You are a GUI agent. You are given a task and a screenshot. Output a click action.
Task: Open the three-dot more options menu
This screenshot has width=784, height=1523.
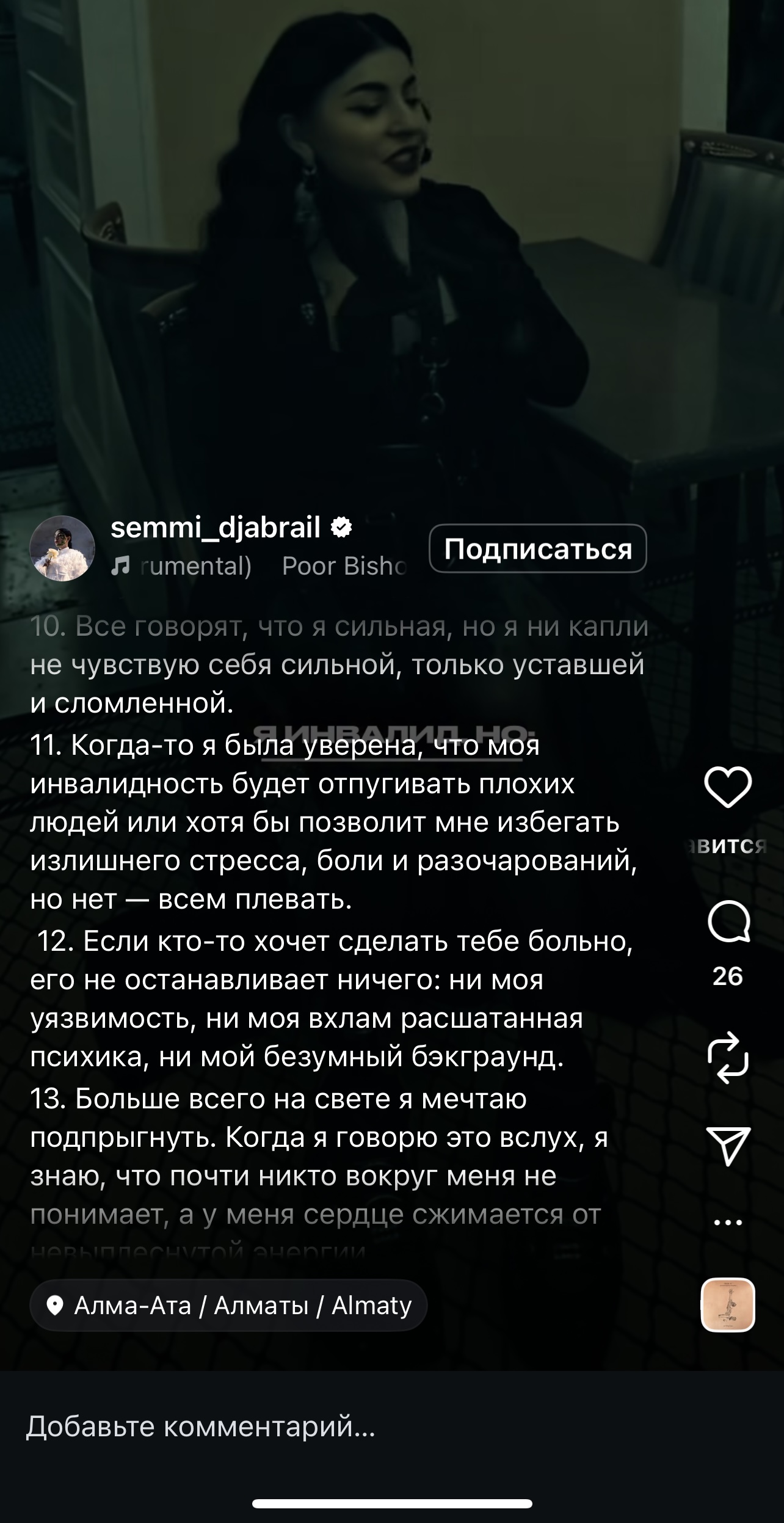click(728, 1223)
